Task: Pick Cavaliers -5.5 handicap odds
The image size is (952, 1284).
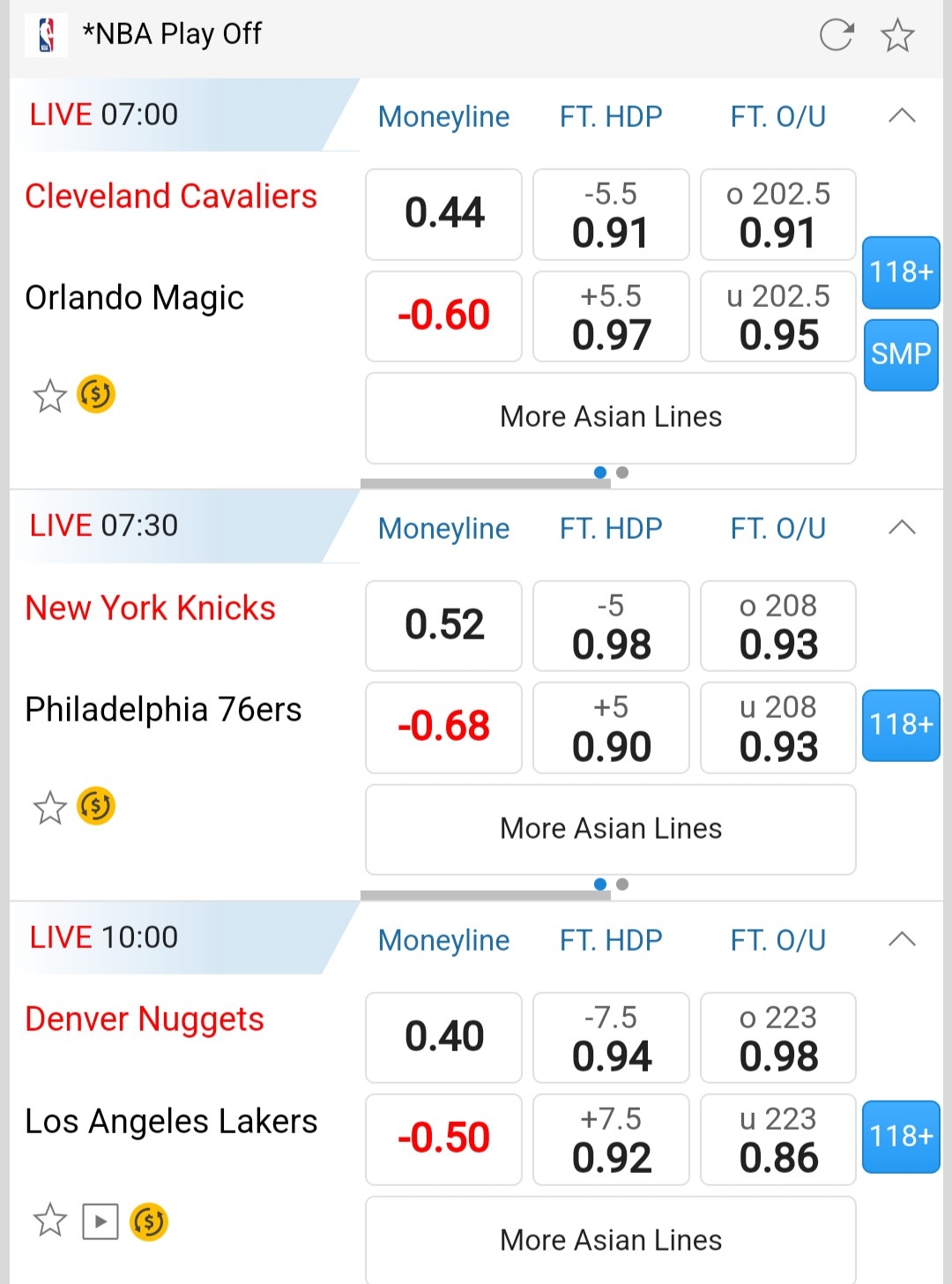Action: click(611, 214)
